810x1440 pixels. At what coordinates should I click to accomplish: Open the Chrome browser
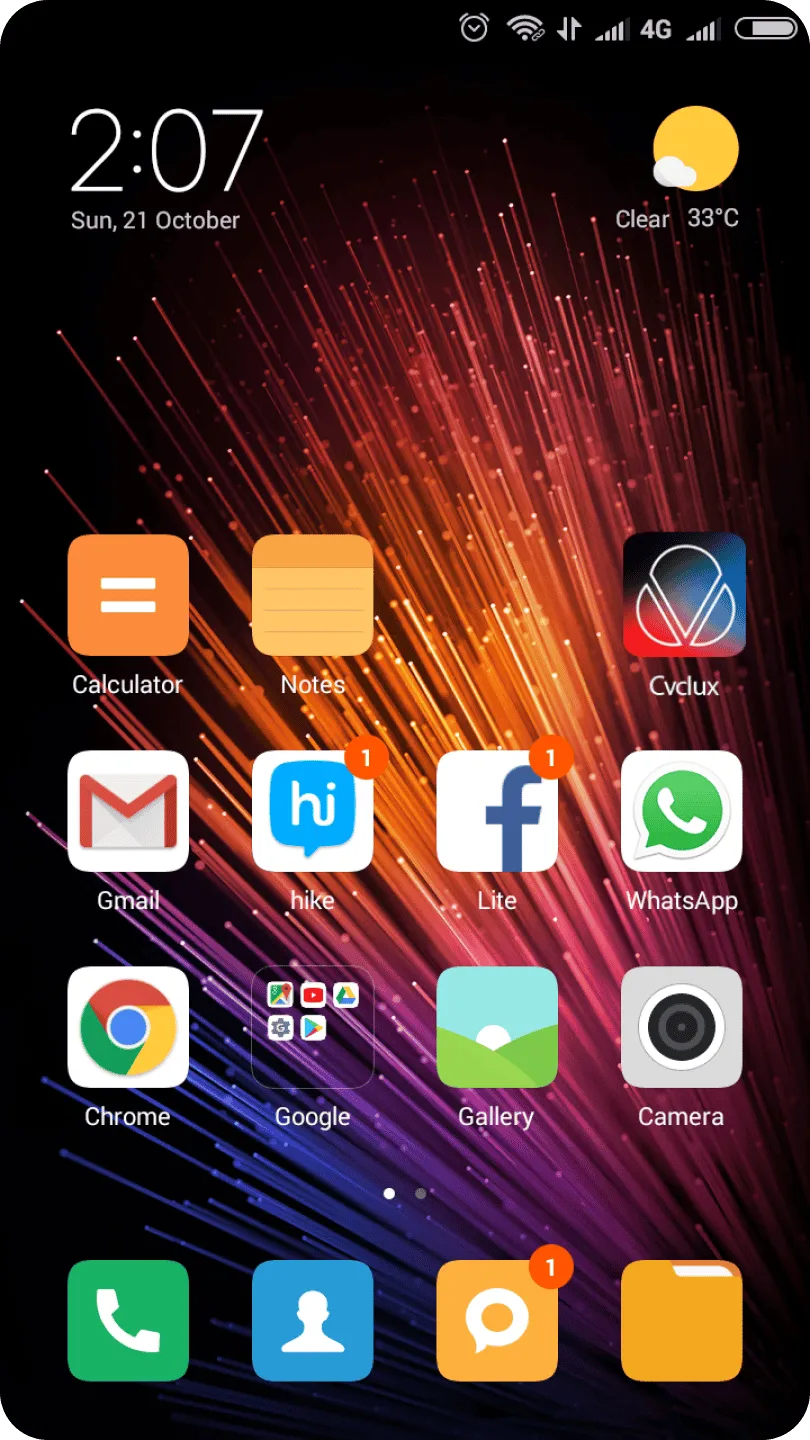coord(128,1027)
